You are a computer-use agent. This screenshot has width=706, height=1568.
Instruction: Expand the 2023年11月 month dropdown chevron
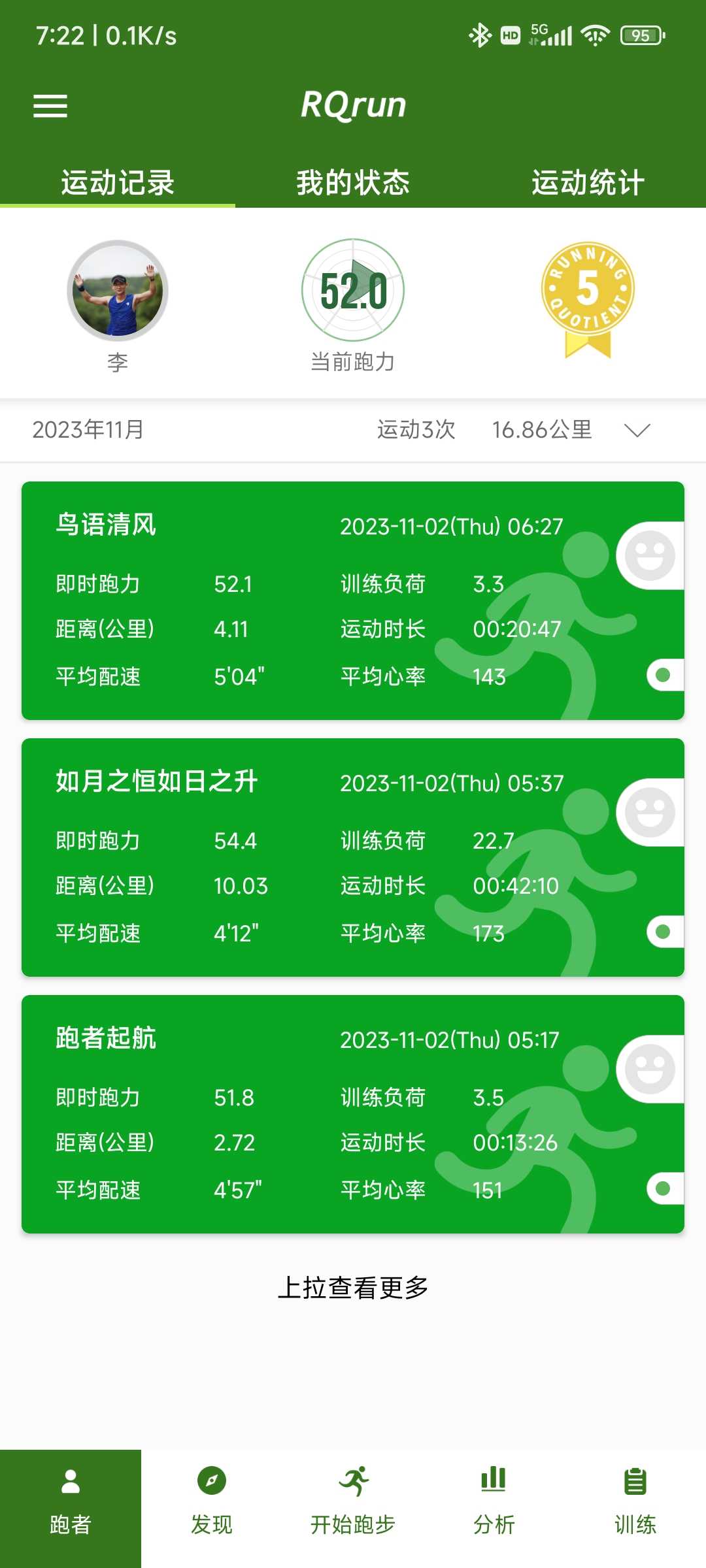[x=637, y=430]
